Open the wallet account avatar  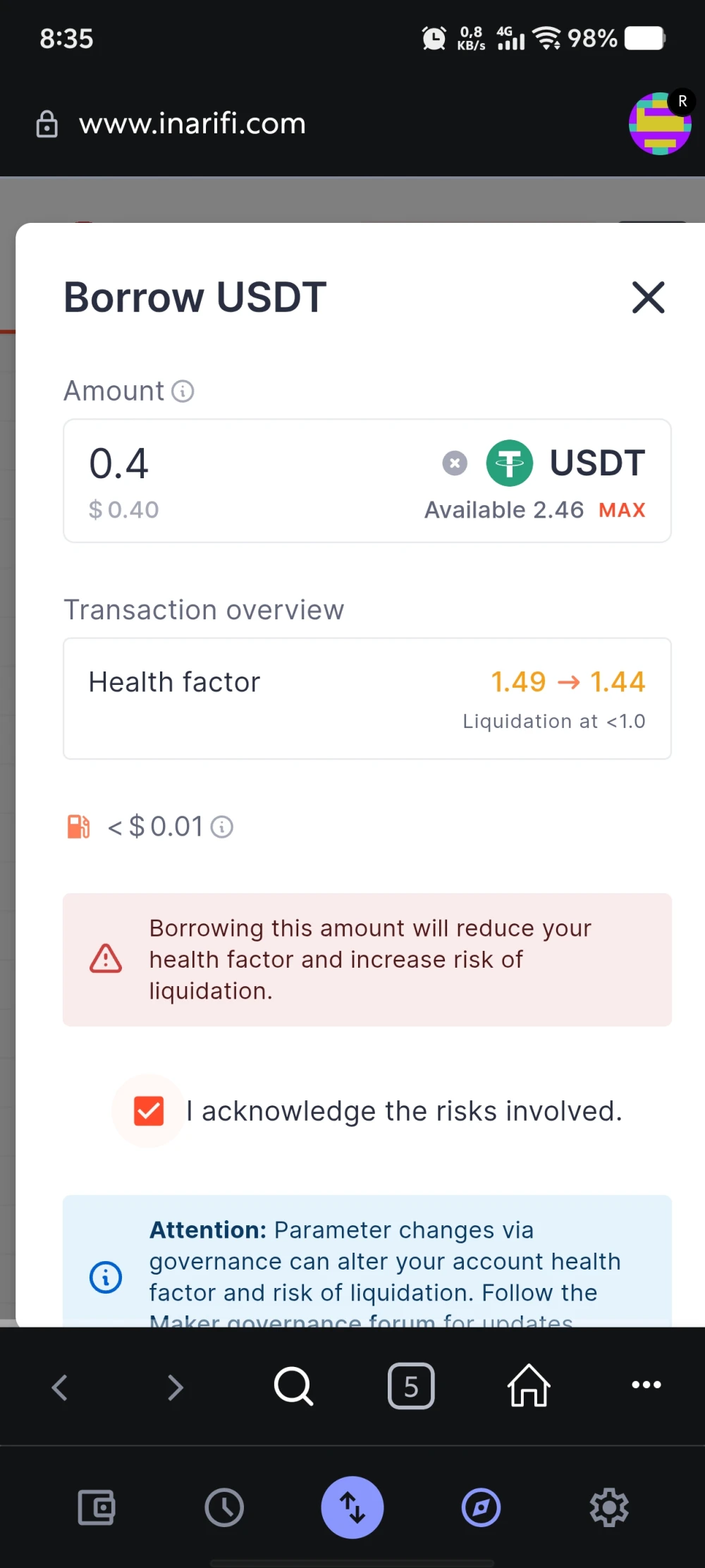pyautogui.click(x=660, y=123)
